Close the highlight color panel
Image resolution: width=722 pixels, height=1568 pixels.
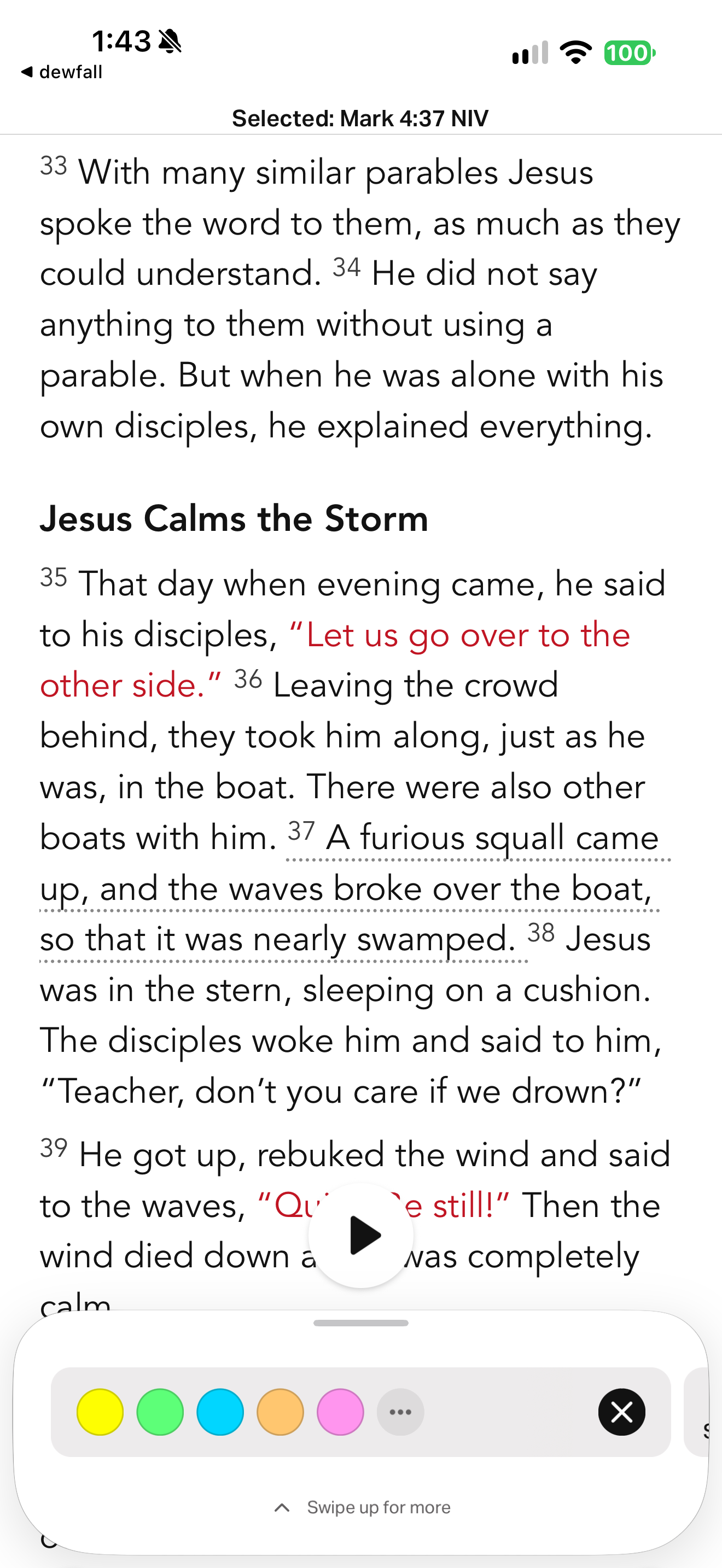[x=621, y=1412]
